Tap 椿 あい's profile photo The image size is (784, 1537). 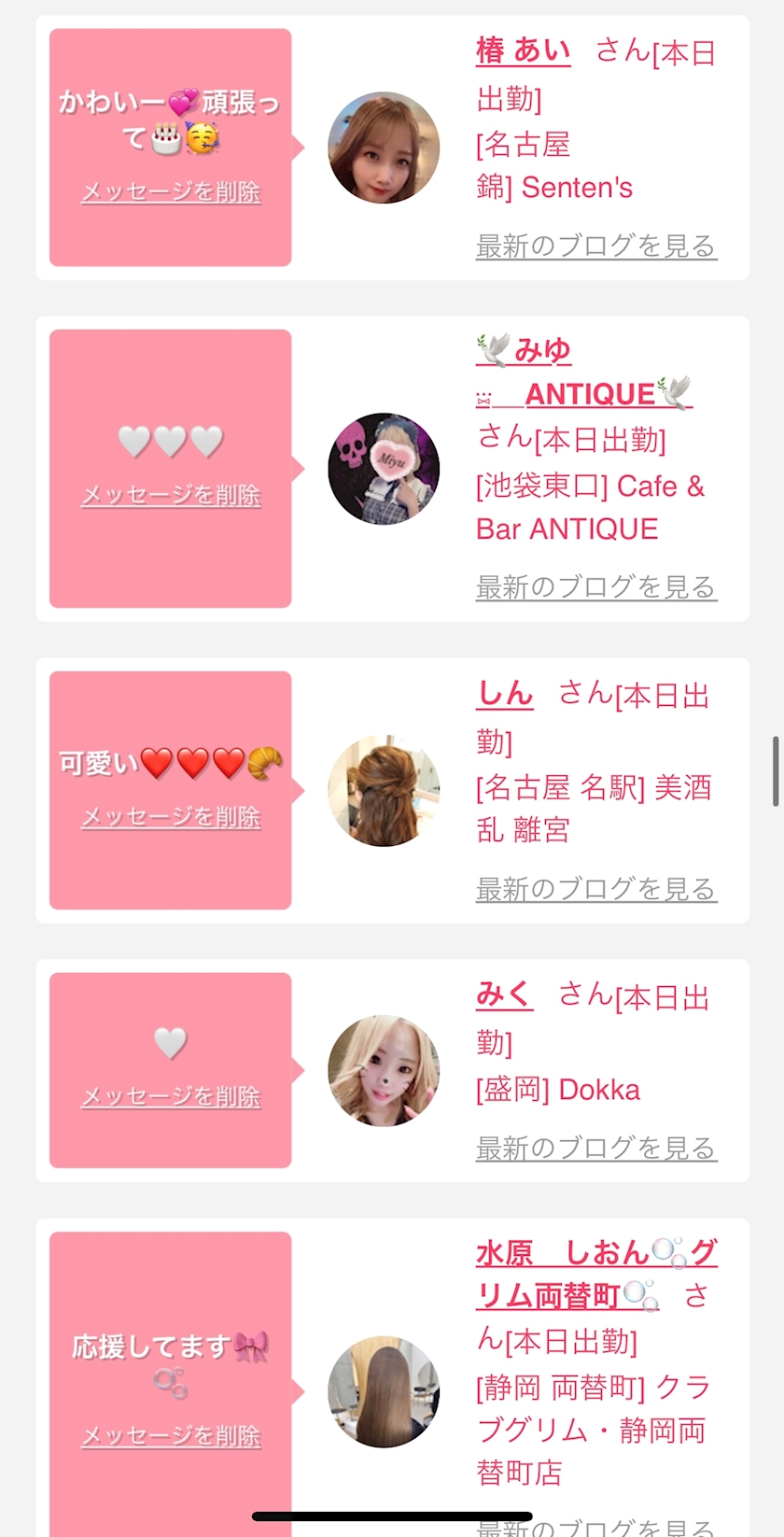click(x=384, y=148)
